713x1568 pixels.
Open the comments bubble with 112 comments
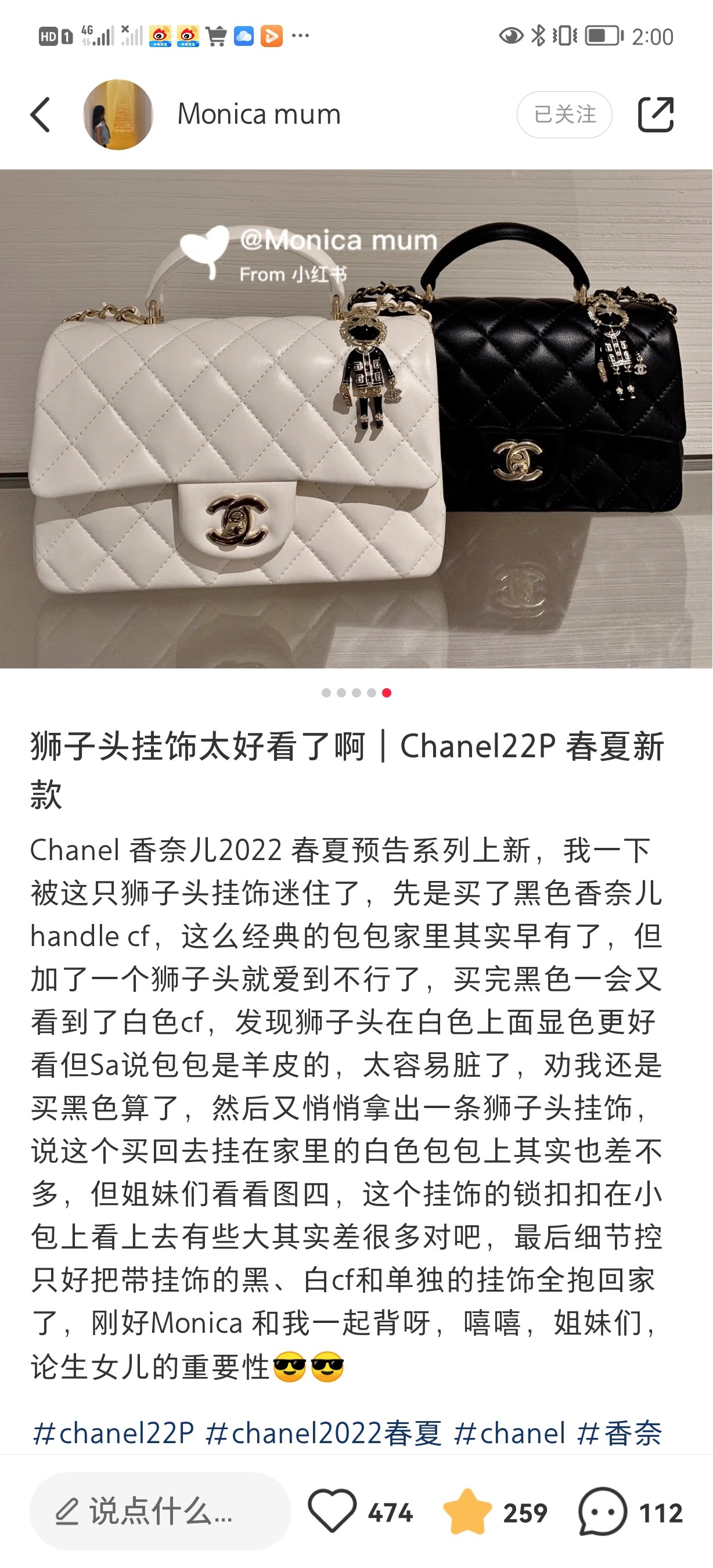602,1512
